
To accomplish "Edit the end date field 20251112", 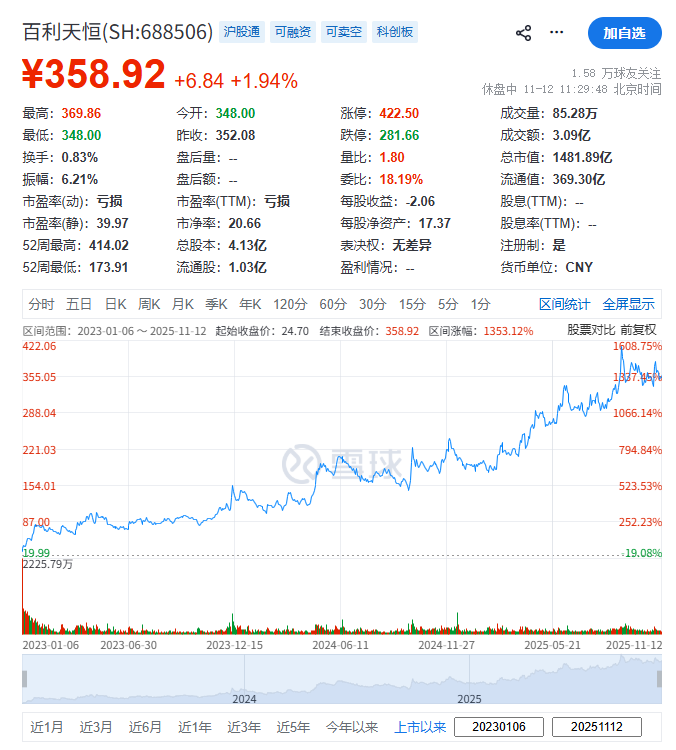I will click(x=597, y=727).
